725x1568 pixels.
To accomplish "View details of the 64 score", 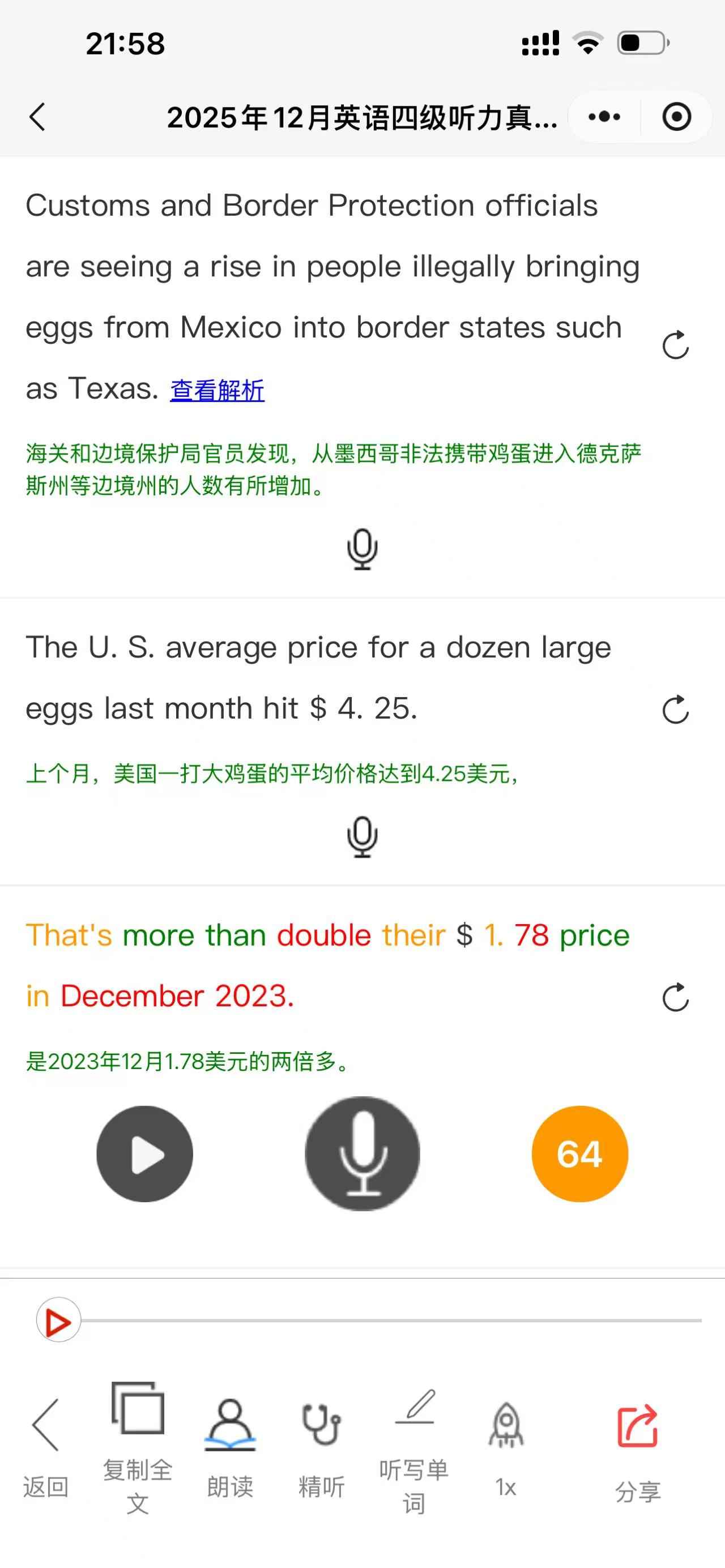I will point(579,1154).
